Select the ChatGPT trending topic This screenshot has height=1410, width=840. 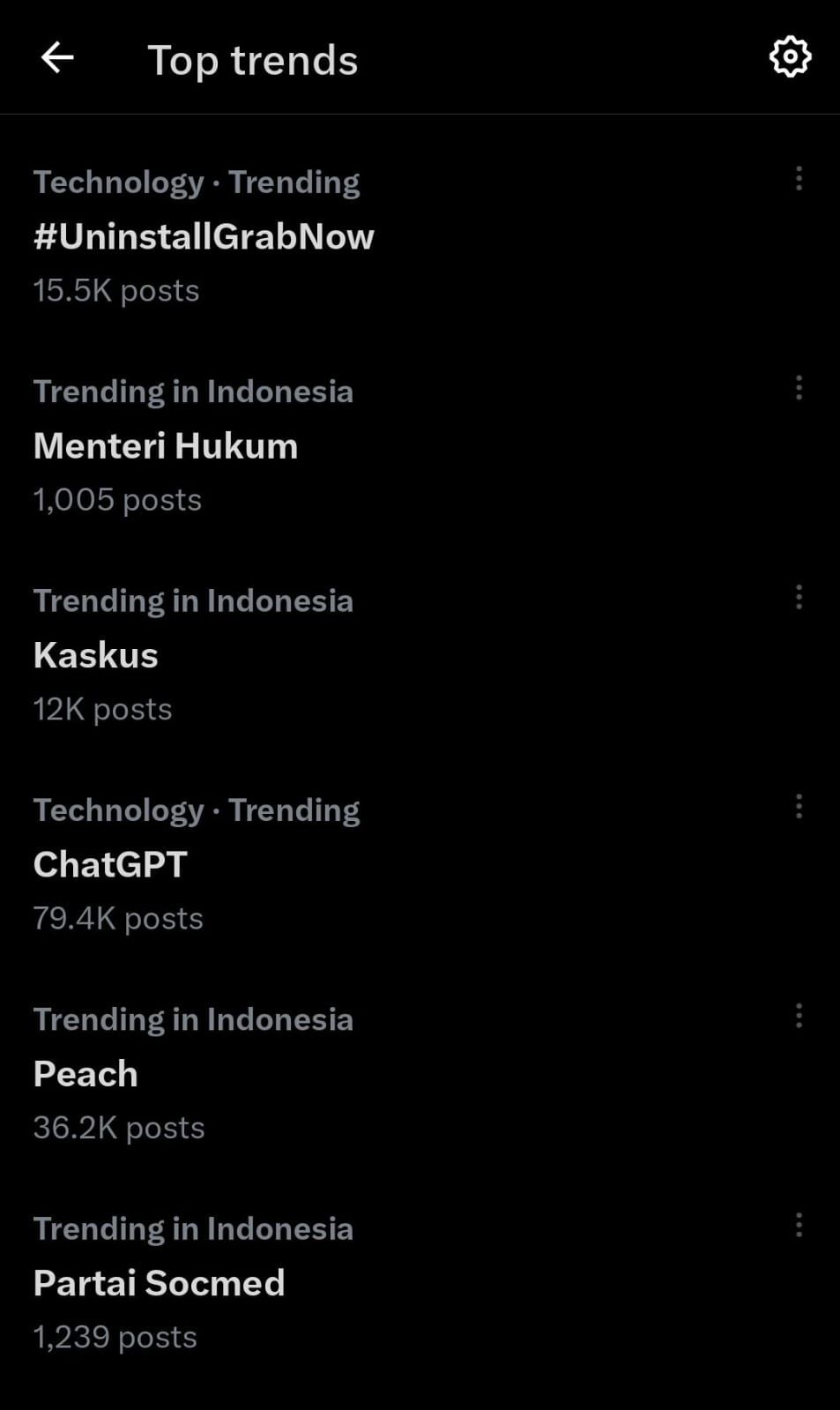[110, 864]
